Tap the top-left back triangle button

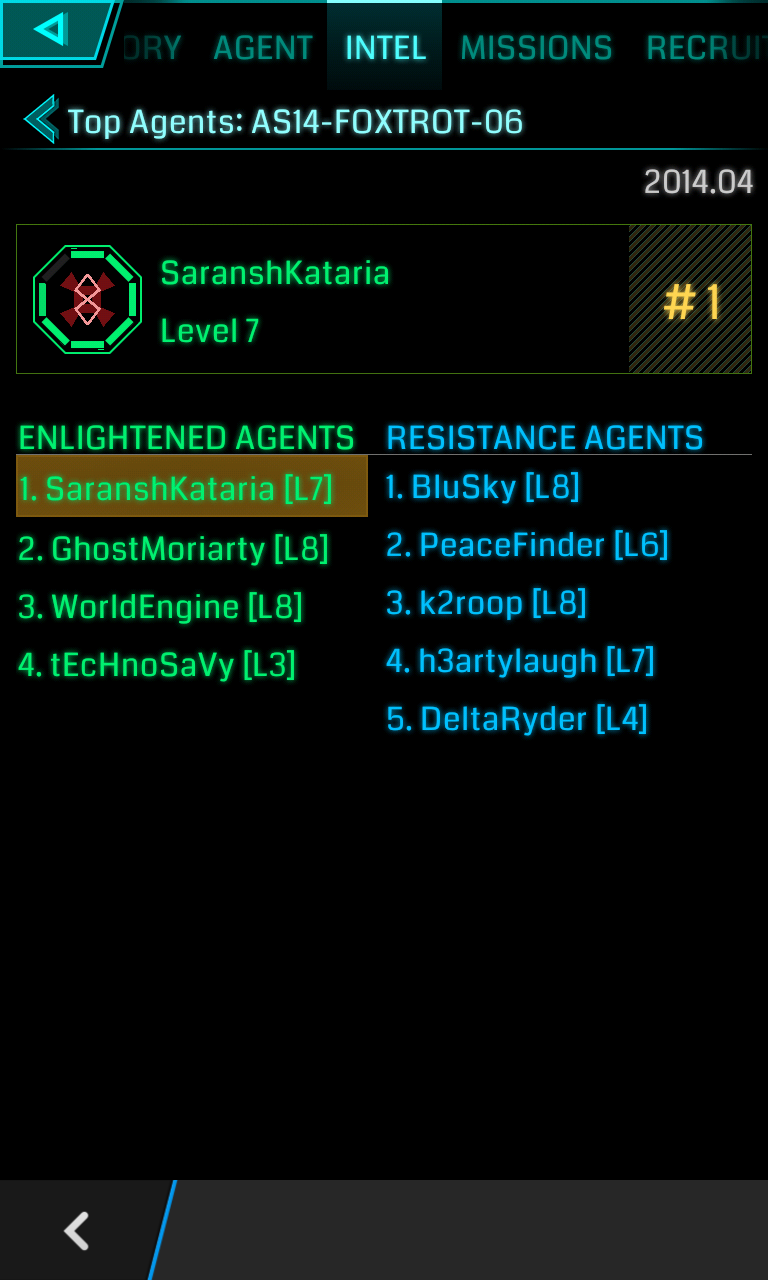[52, 30]
